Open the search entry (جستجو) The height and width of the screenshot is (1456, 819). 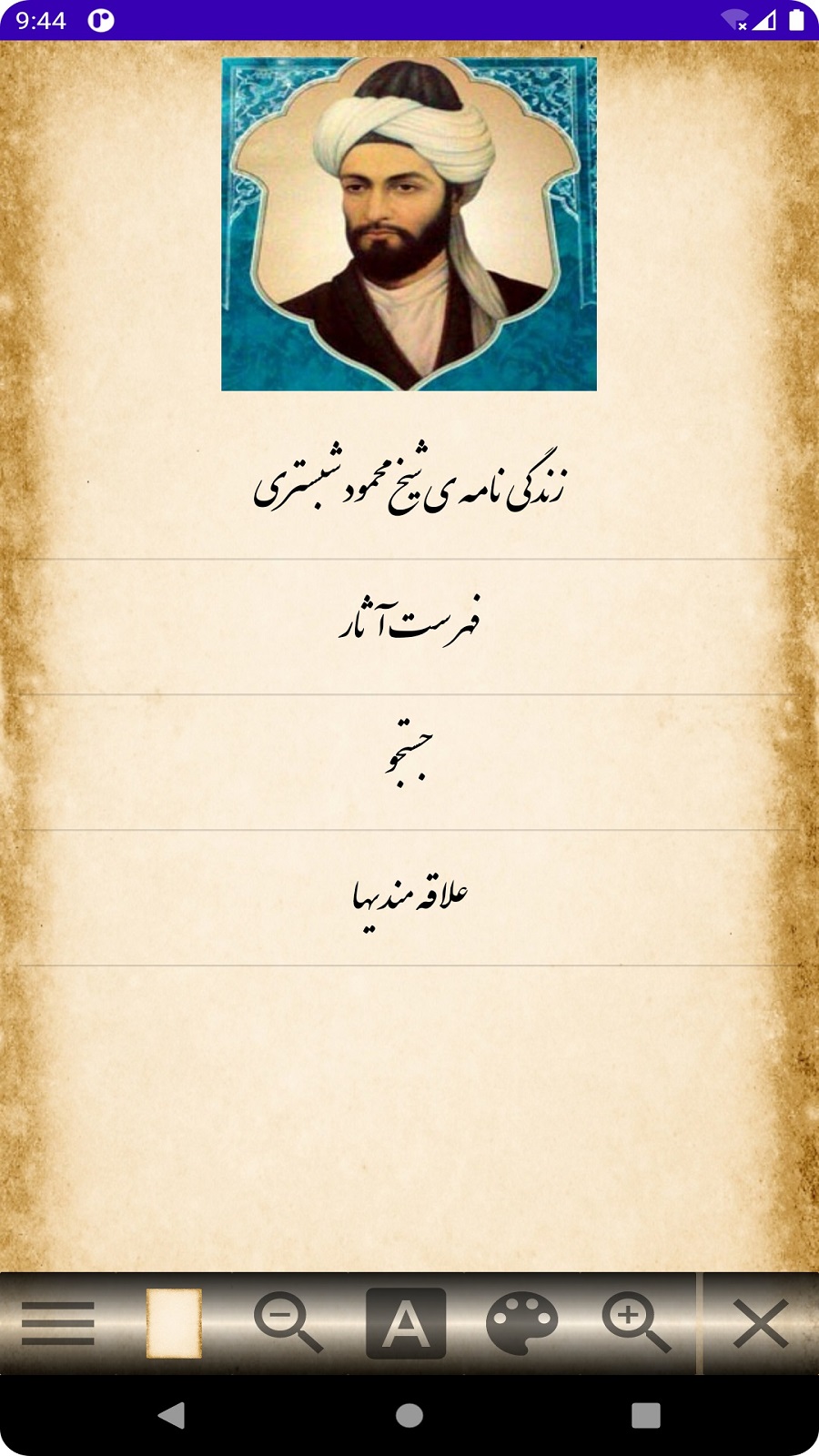[409, 761]
